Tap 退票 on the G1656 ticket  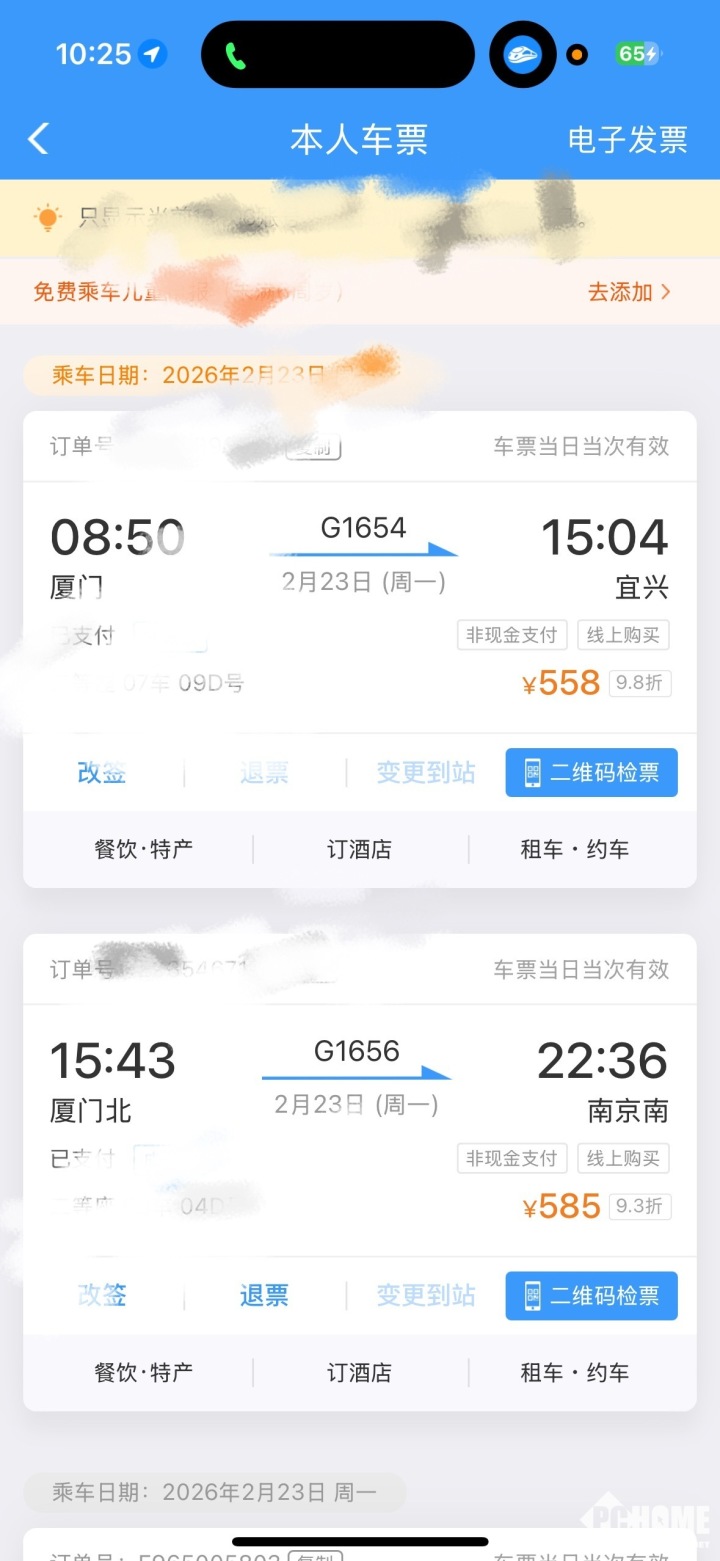coord(264,1296)
